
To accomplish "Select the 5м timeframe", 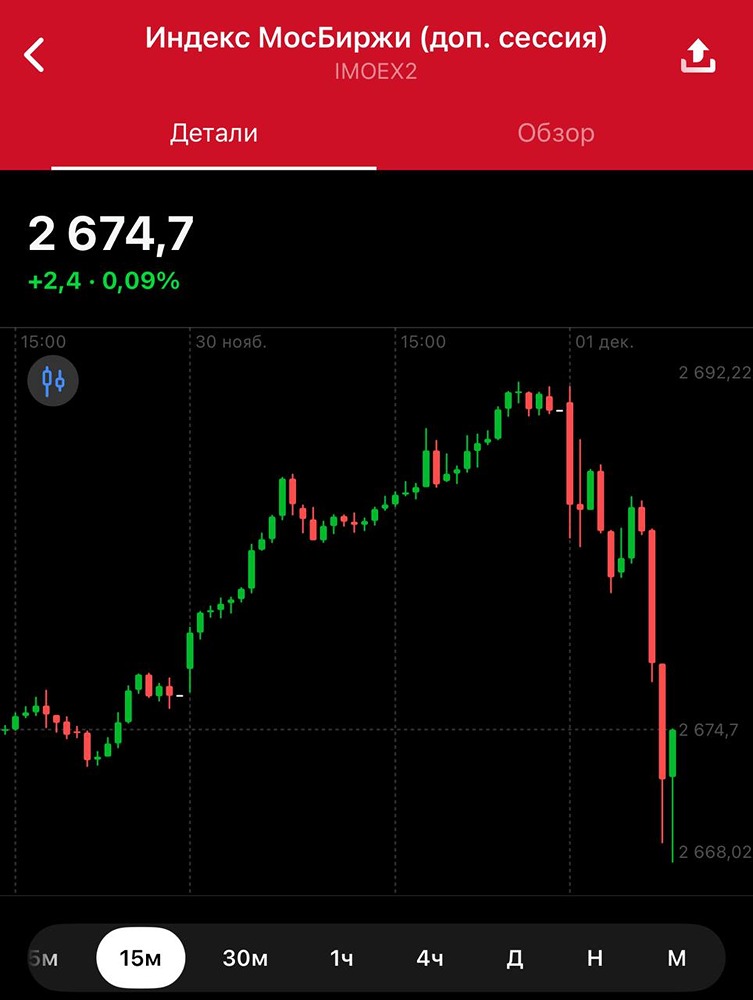I will coord(45,958).
